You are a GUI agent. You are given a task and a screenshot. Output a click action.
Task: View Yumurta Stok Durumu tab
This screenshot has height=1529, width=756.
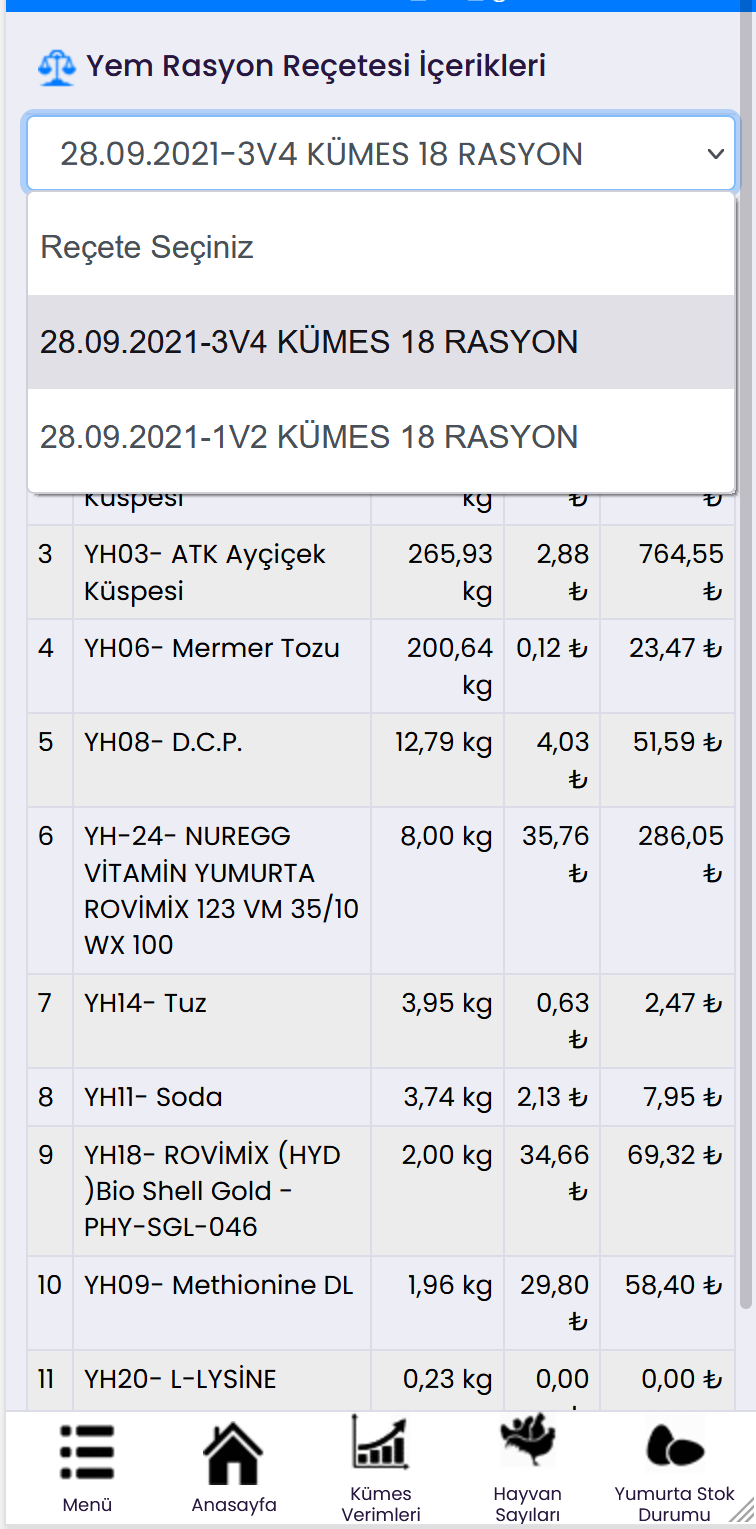[674, 1466]
